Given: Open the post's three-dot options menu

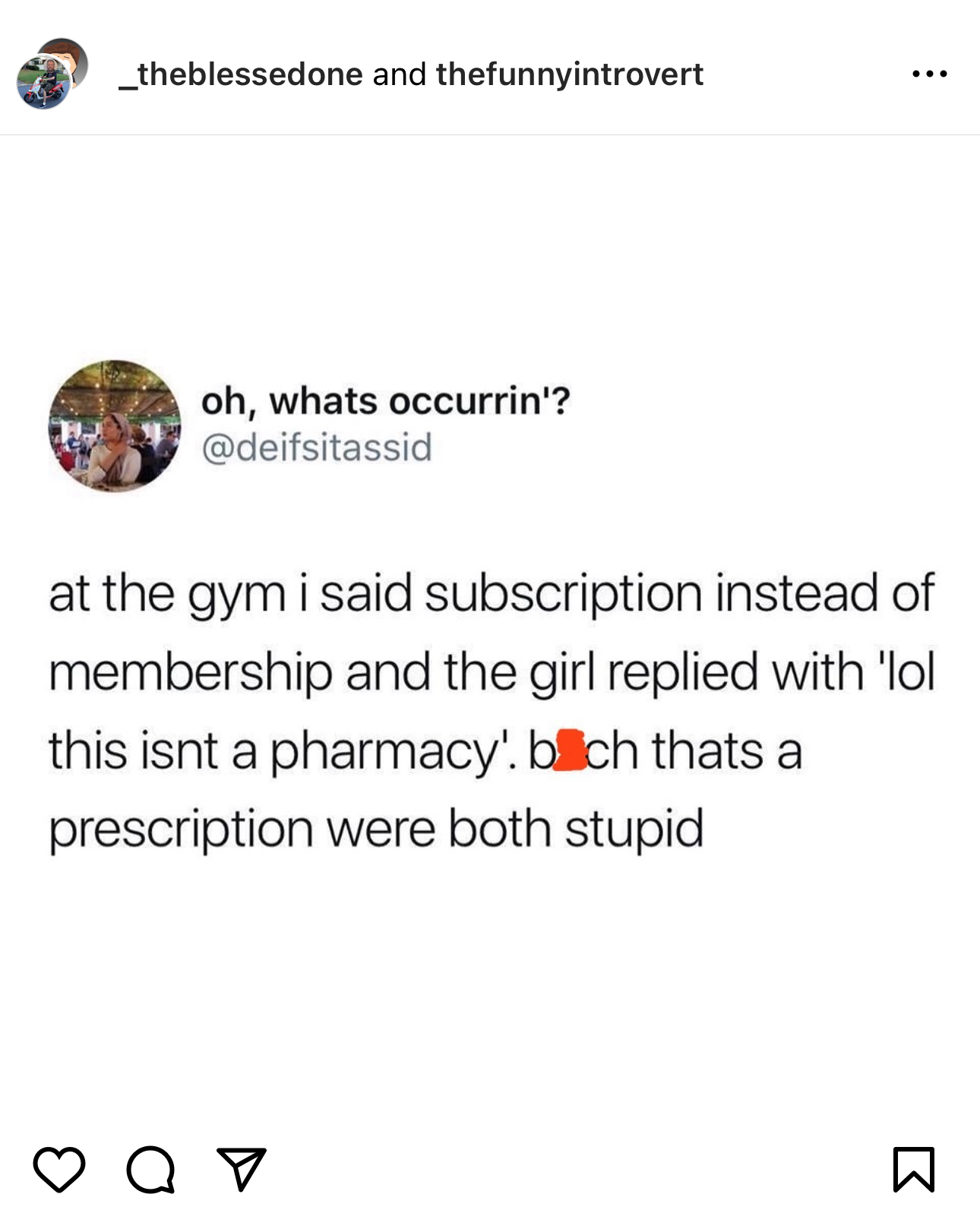Looking at the screenshot, I should (x=929, y=74).
